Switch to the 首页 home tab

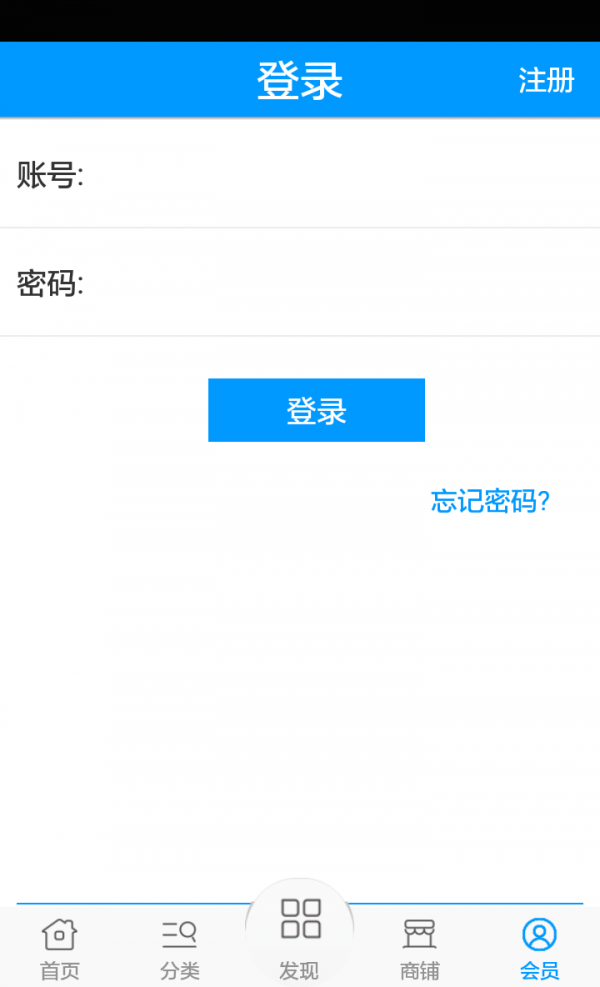coord(60,948)
